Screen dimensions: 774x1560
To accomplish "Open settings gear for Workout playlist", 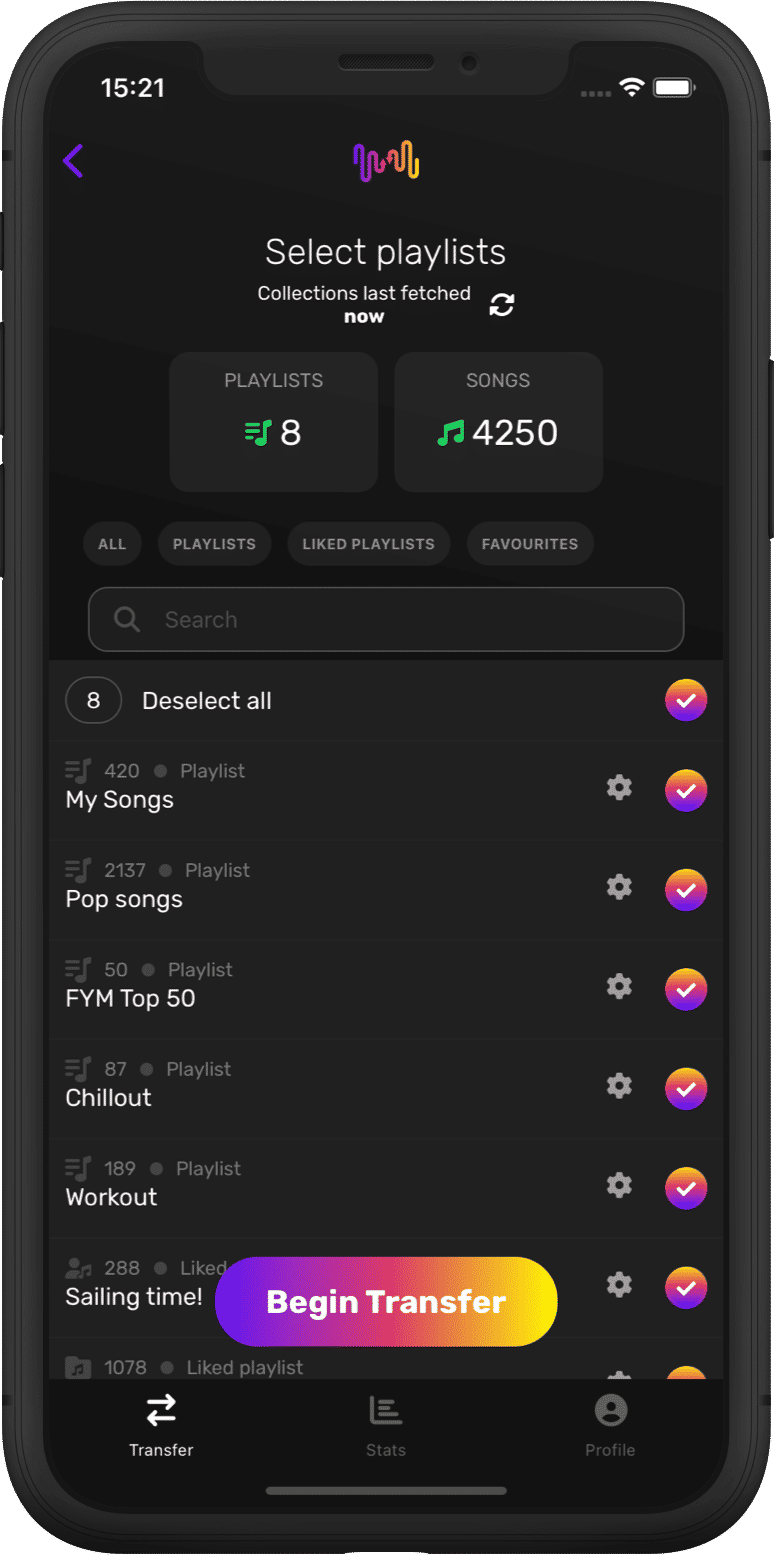I will (619, 1185).
